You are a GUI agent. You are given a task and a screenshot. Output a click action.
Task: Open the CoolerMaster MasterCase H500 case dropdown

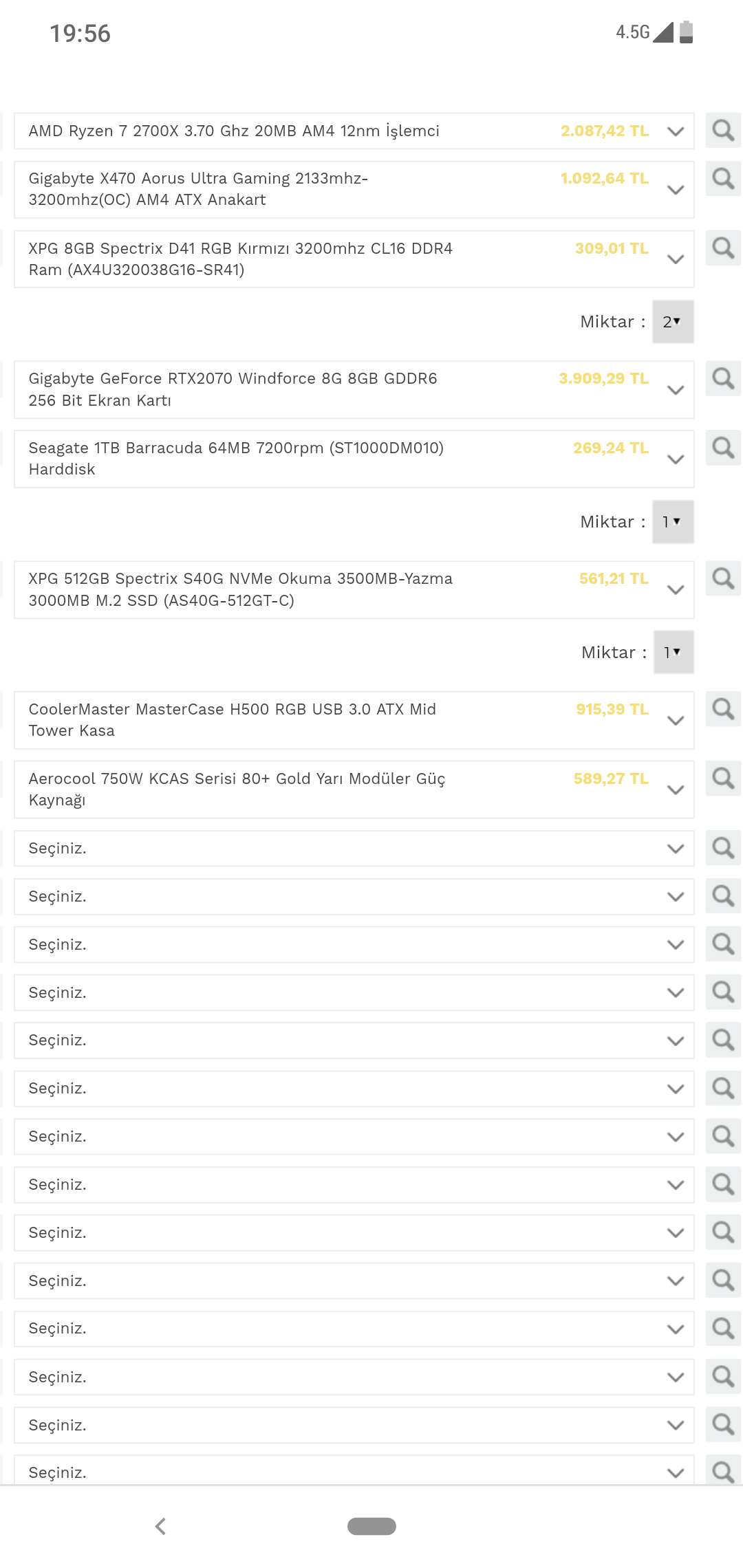pyautogui.click(x=354, y=720)
